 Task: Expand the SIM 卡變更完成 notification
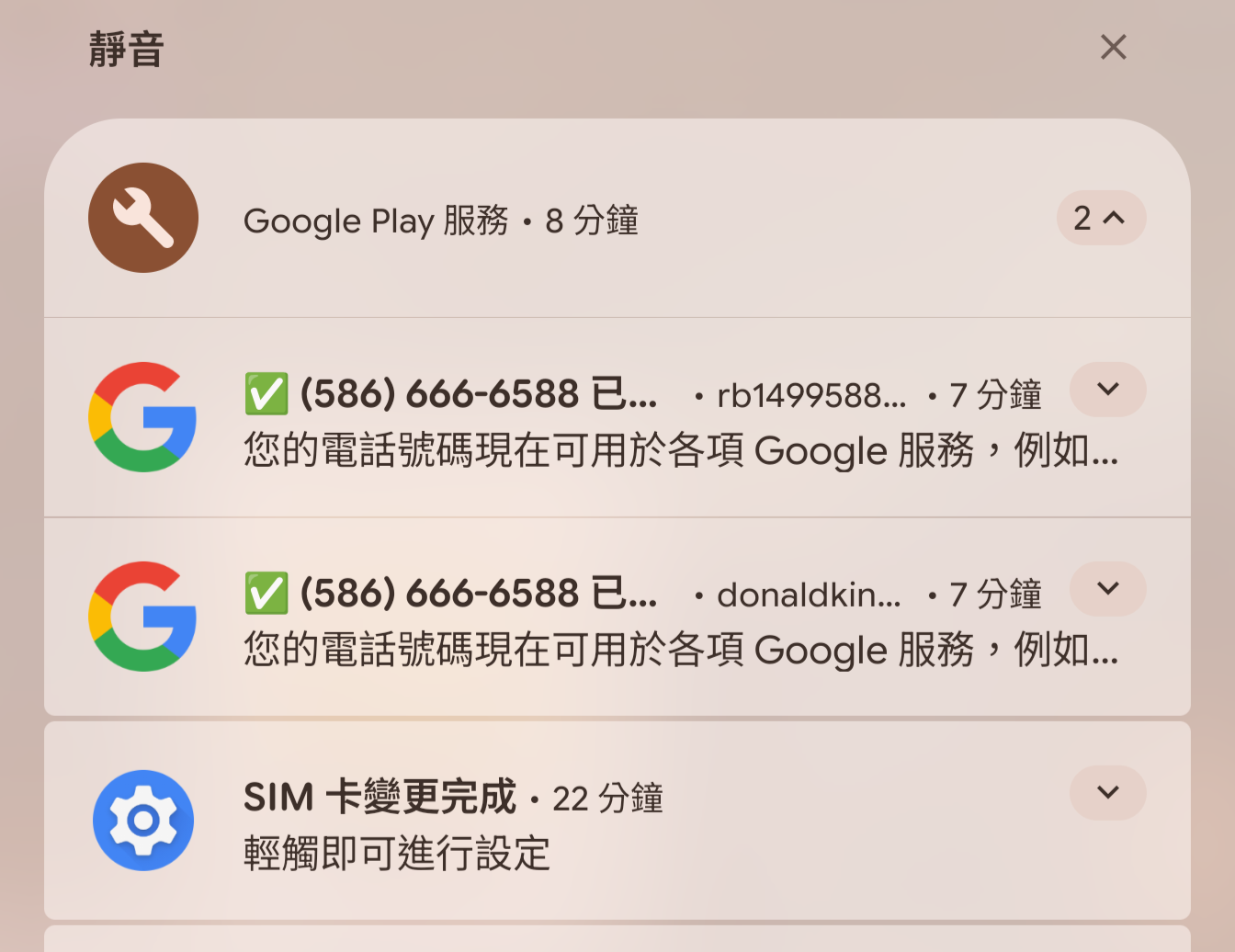click(x=1107, y=792)
